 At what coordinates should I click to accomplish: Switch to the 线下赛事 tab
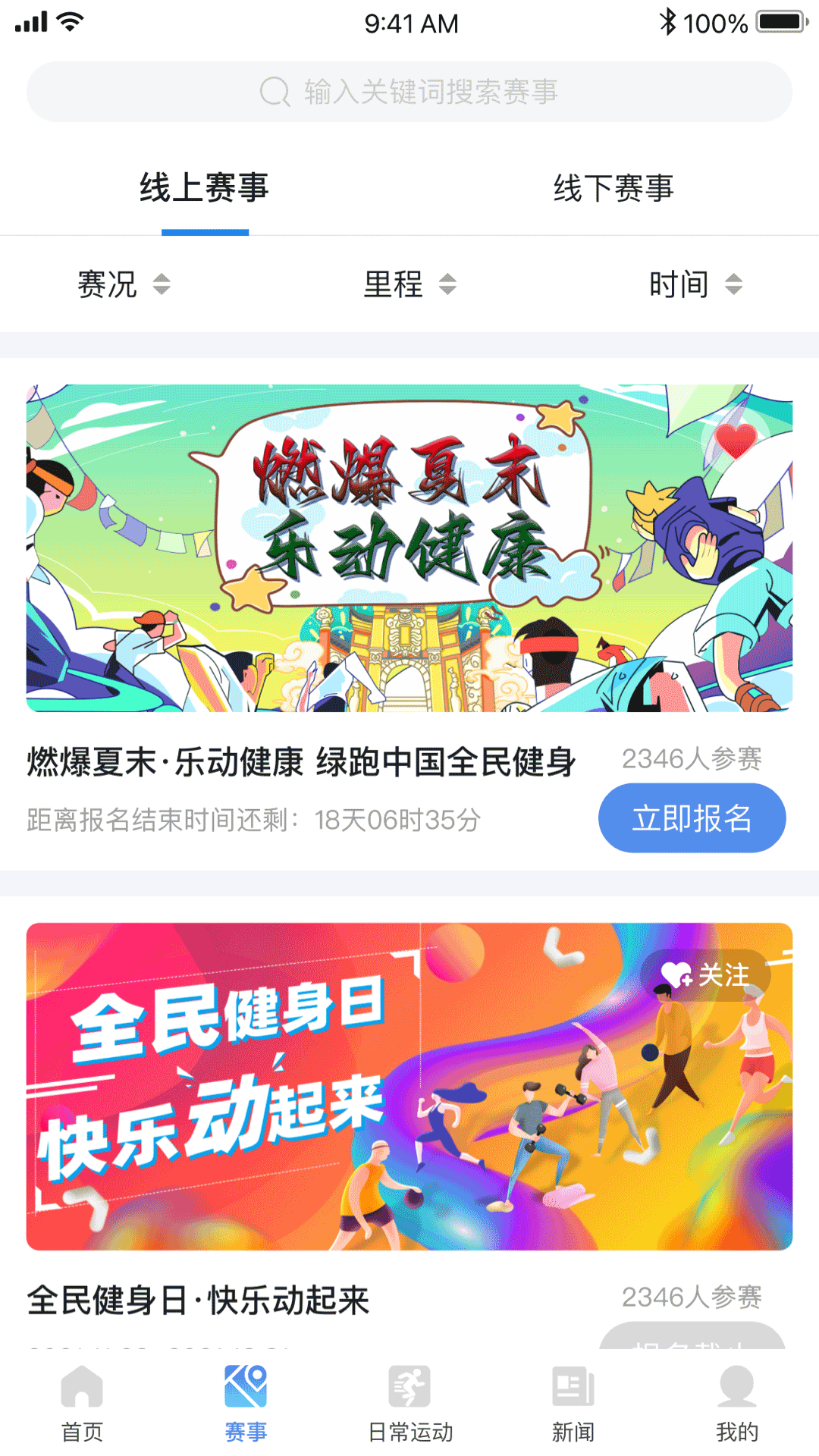pyautogui.click(x=613, y=188)
